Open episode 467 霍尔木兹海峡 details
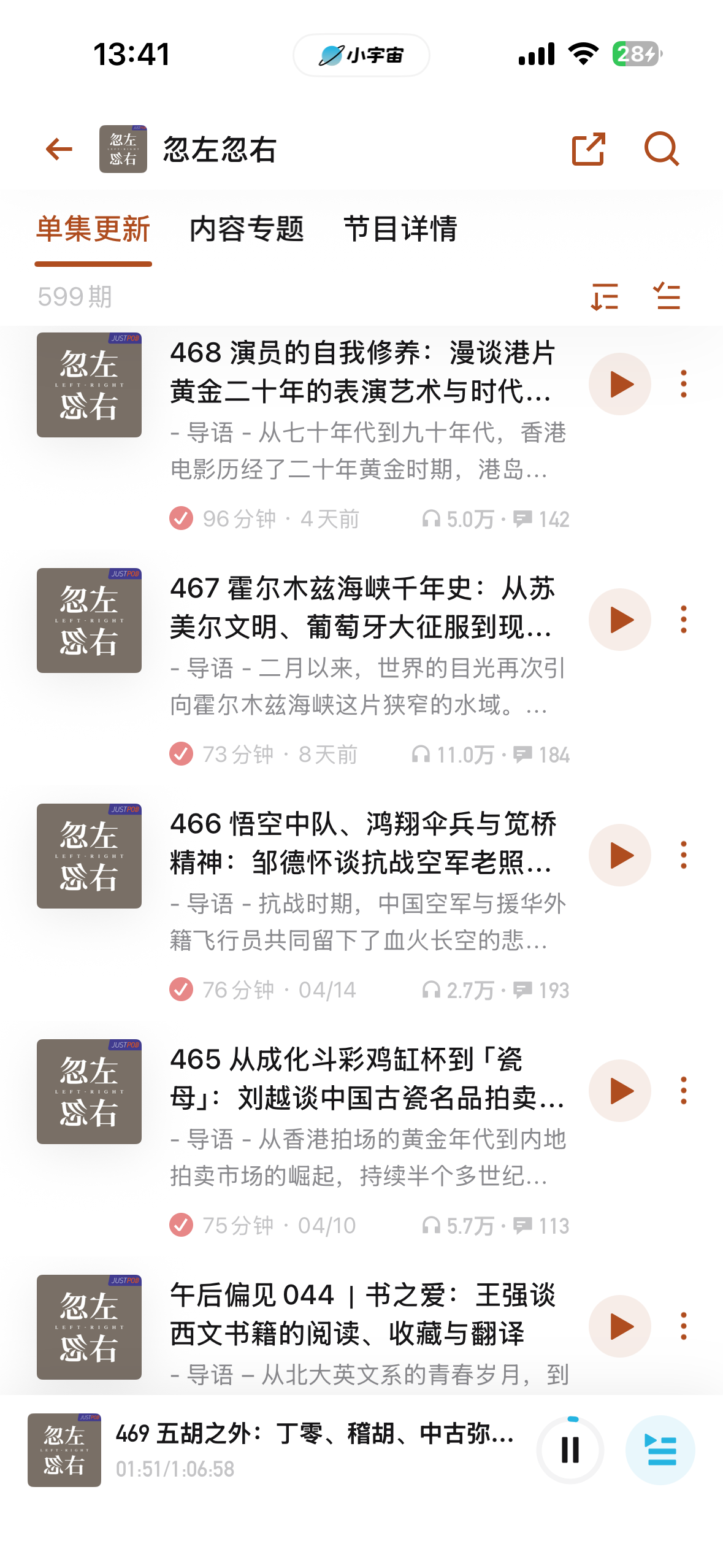This screenshot has height=1568, width=723. (362, 609)
